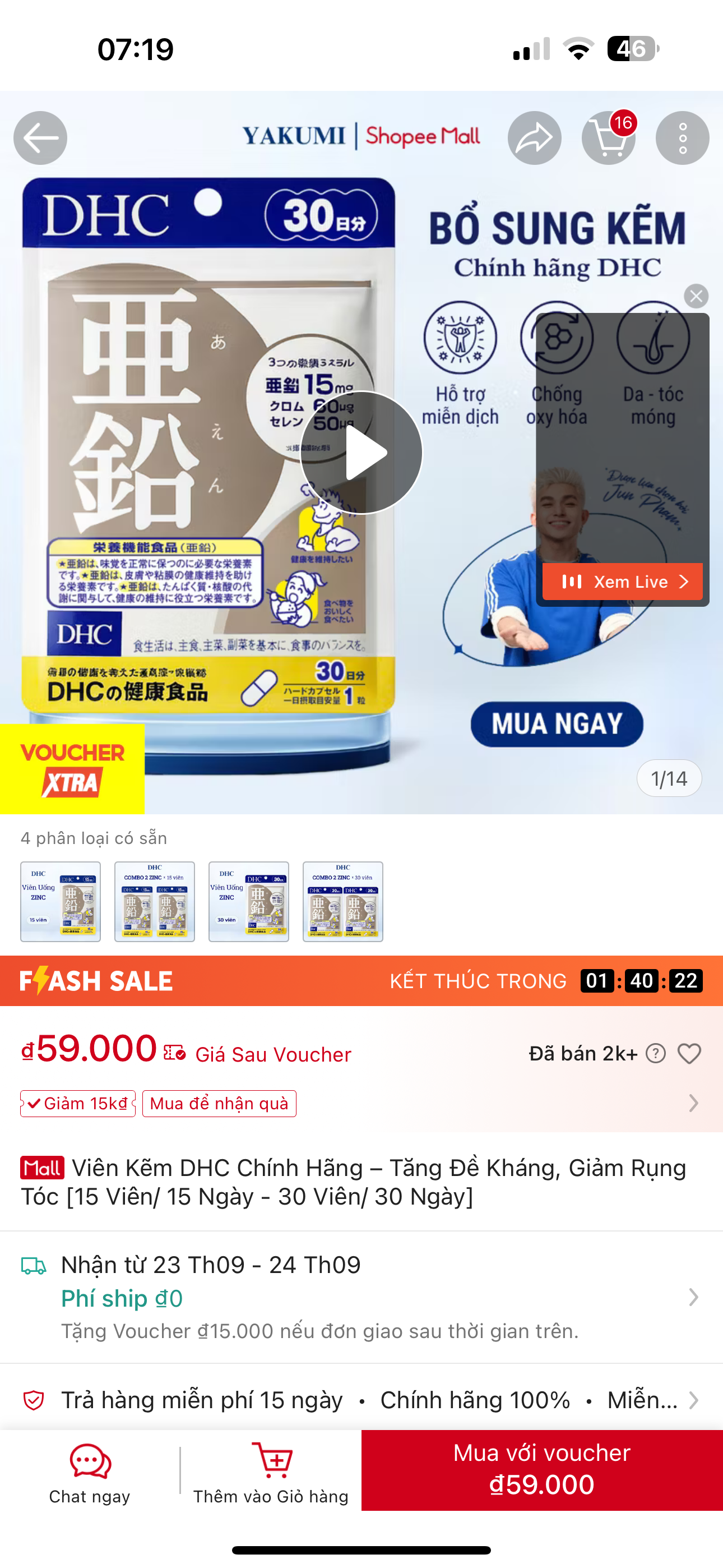Screen dimensions: 723x1568
Task: Select the Viên Uống Zinc 30 viên variant
Action: click(248, 901)
